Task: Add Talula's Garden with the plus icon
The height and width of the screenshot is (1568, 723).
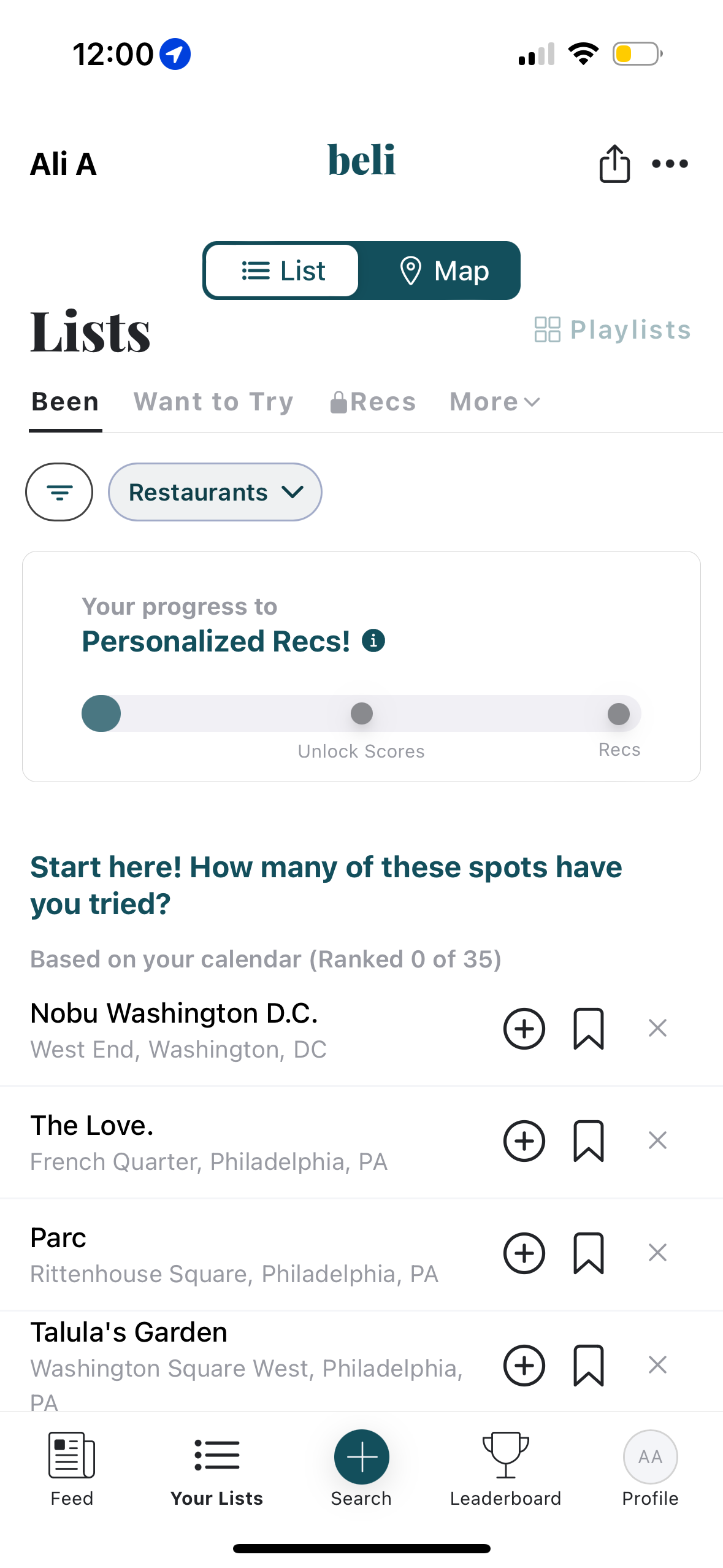Action: [523, 1366]
